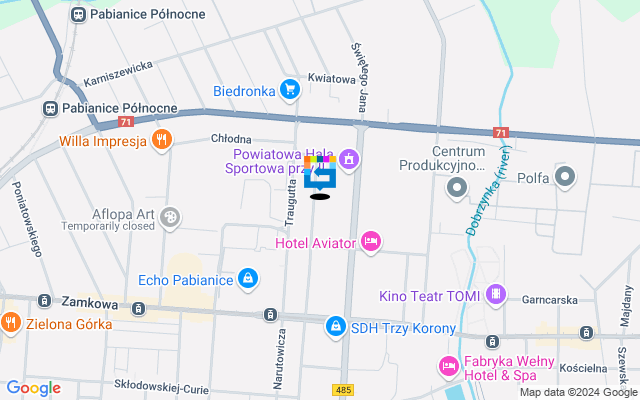Select Kino Teatr TOMI marker

coord(495,295)
